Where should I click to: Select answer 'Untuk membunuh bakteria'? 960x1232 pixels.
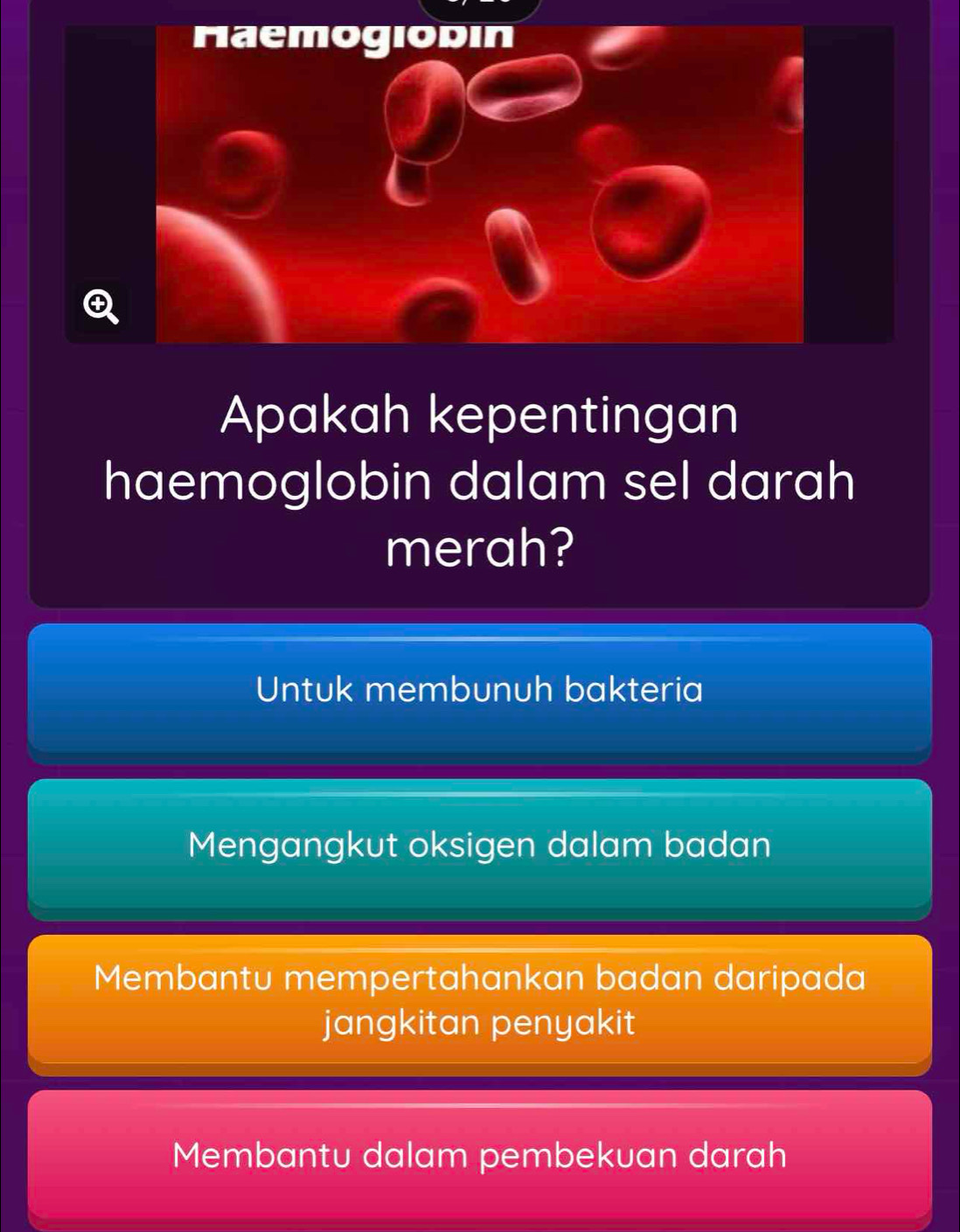(479, 690)
